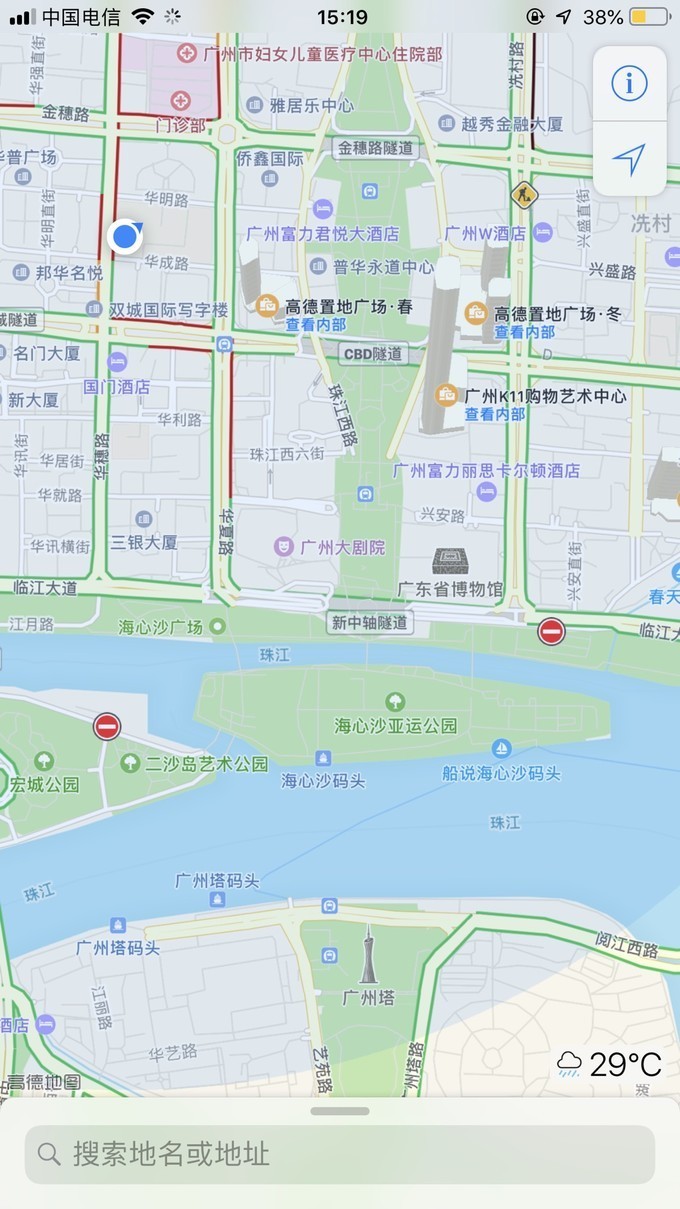The height and width of the screenshot is (1209, 680).
Task: Expand the search card grabber handle
Action: pyautogui.click(x=340, y=1111)
